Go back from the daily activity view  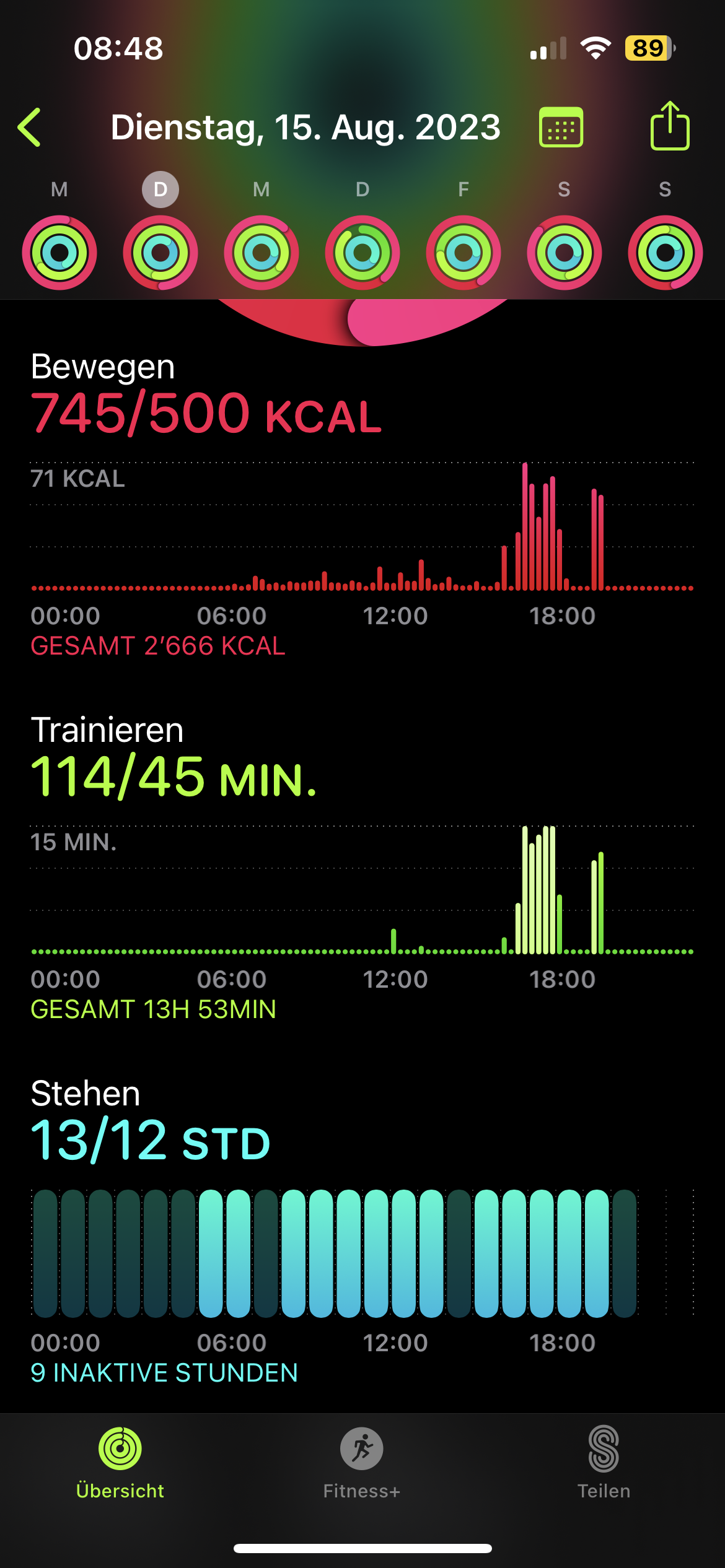click(30, 128)
